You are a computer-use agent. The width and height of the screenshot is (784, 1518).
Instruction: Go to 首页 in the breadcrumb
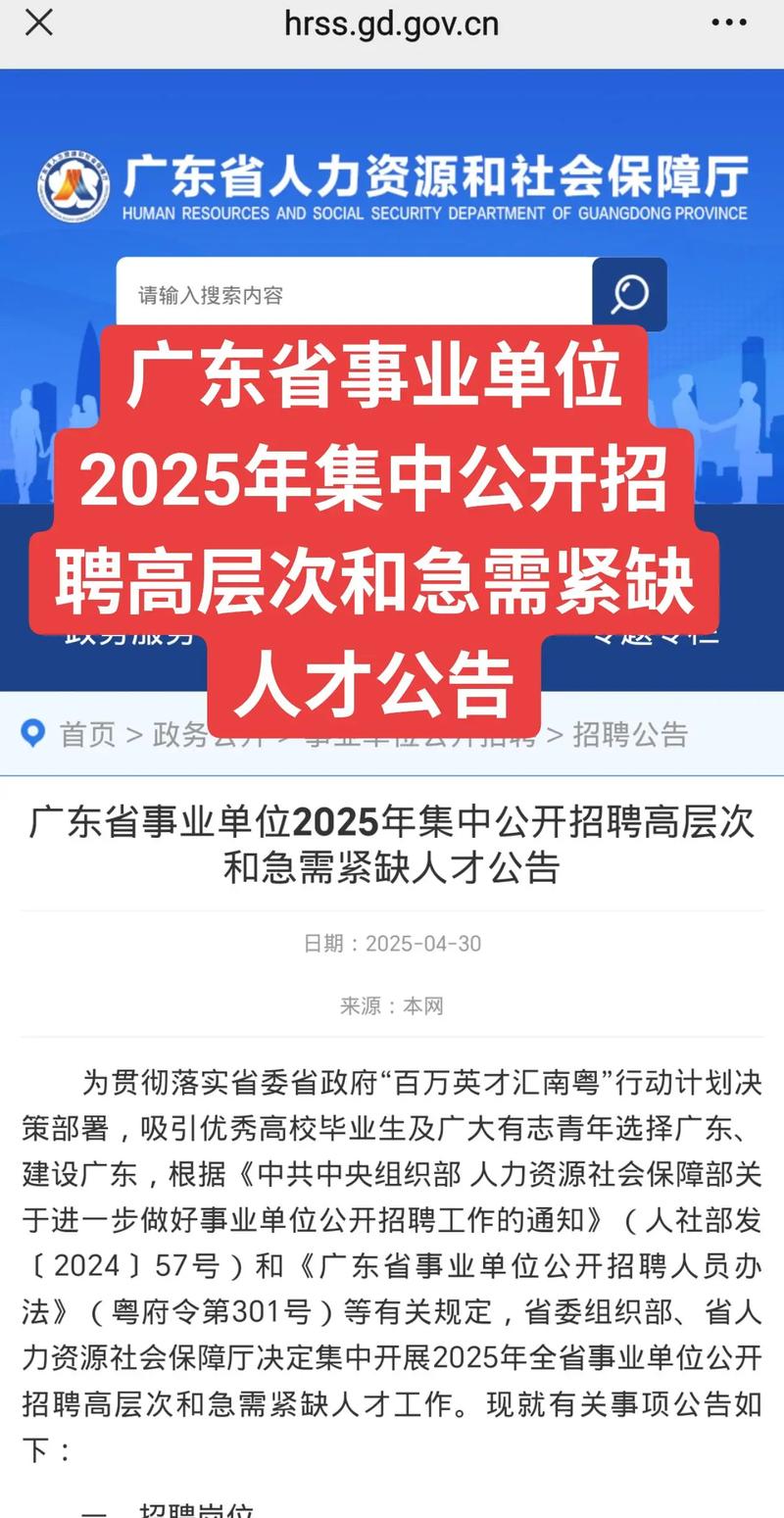click(x=88, y=734)
